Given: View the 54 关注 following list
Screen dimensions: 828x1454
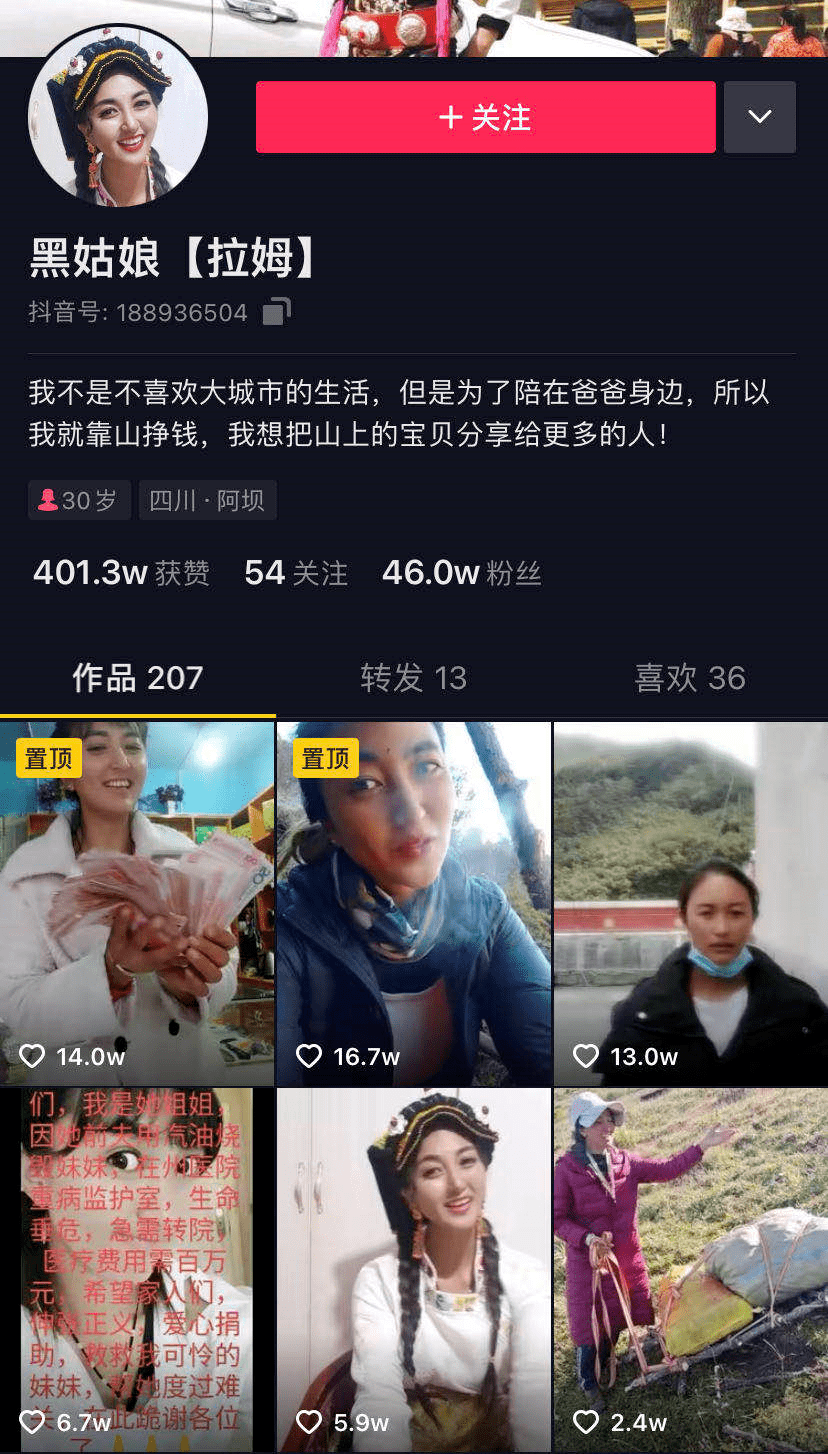Looking at the screenshot, I should tap(296, 573).
